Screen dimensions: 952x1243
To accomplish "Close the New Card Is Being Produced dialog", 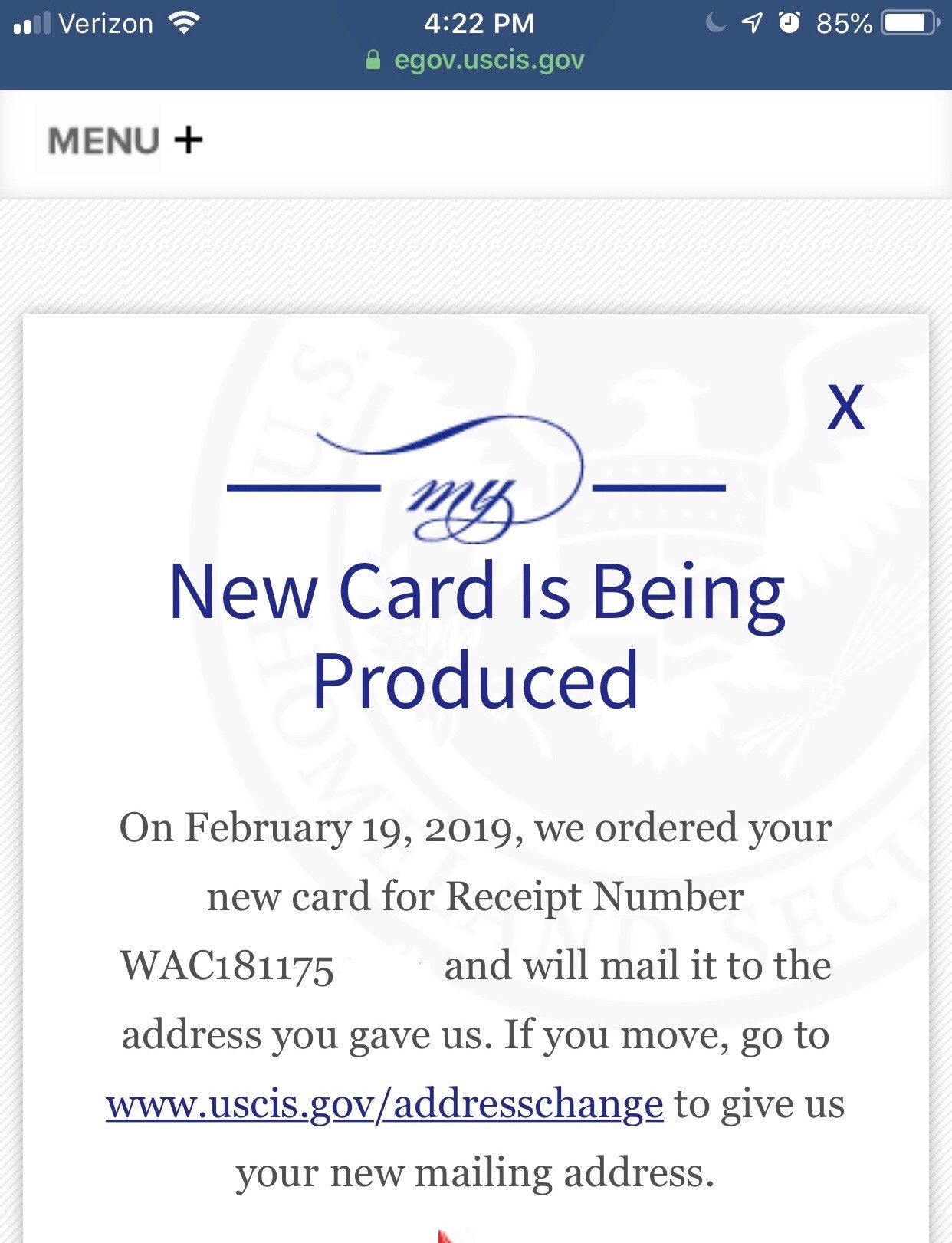I will click(845, 407).
